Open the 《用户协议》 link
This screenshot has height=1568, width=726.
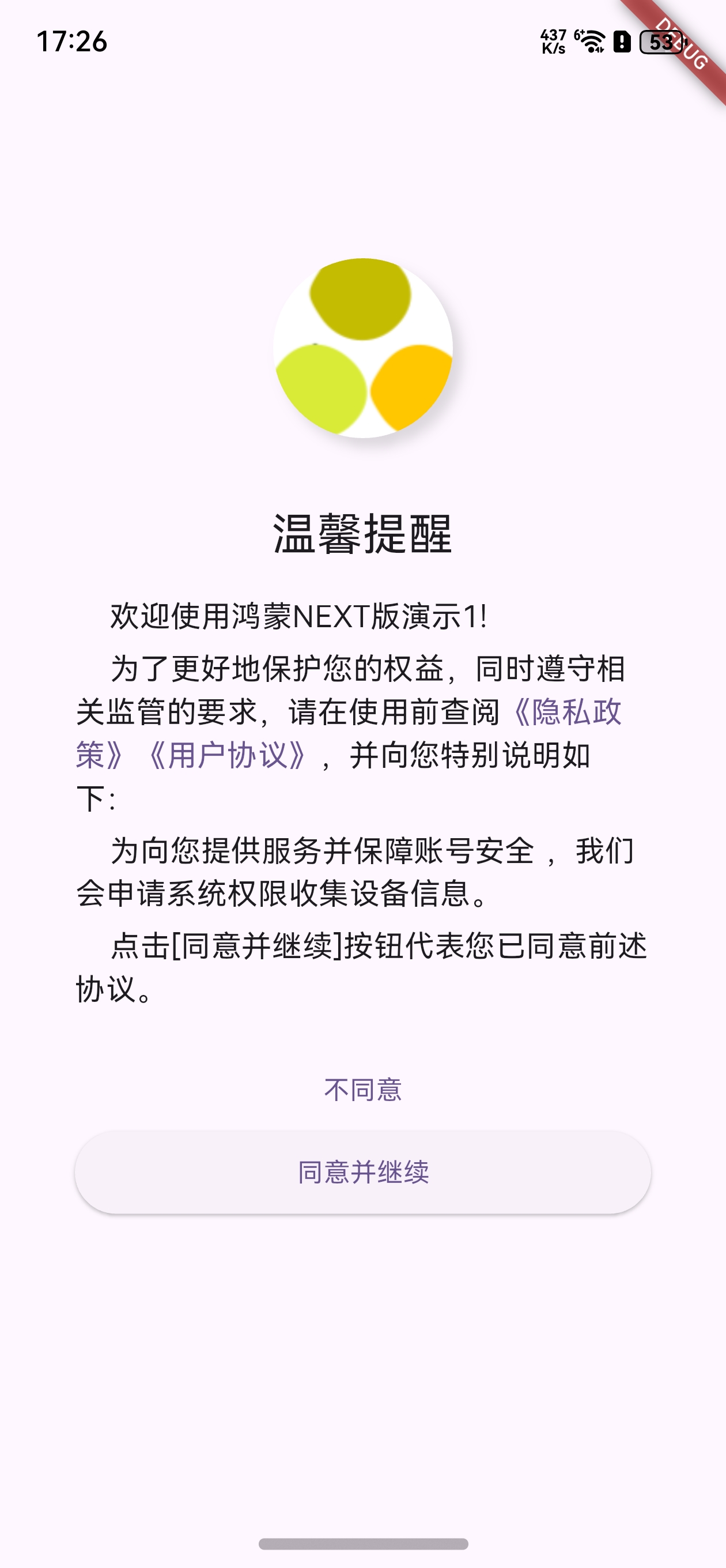227,756
